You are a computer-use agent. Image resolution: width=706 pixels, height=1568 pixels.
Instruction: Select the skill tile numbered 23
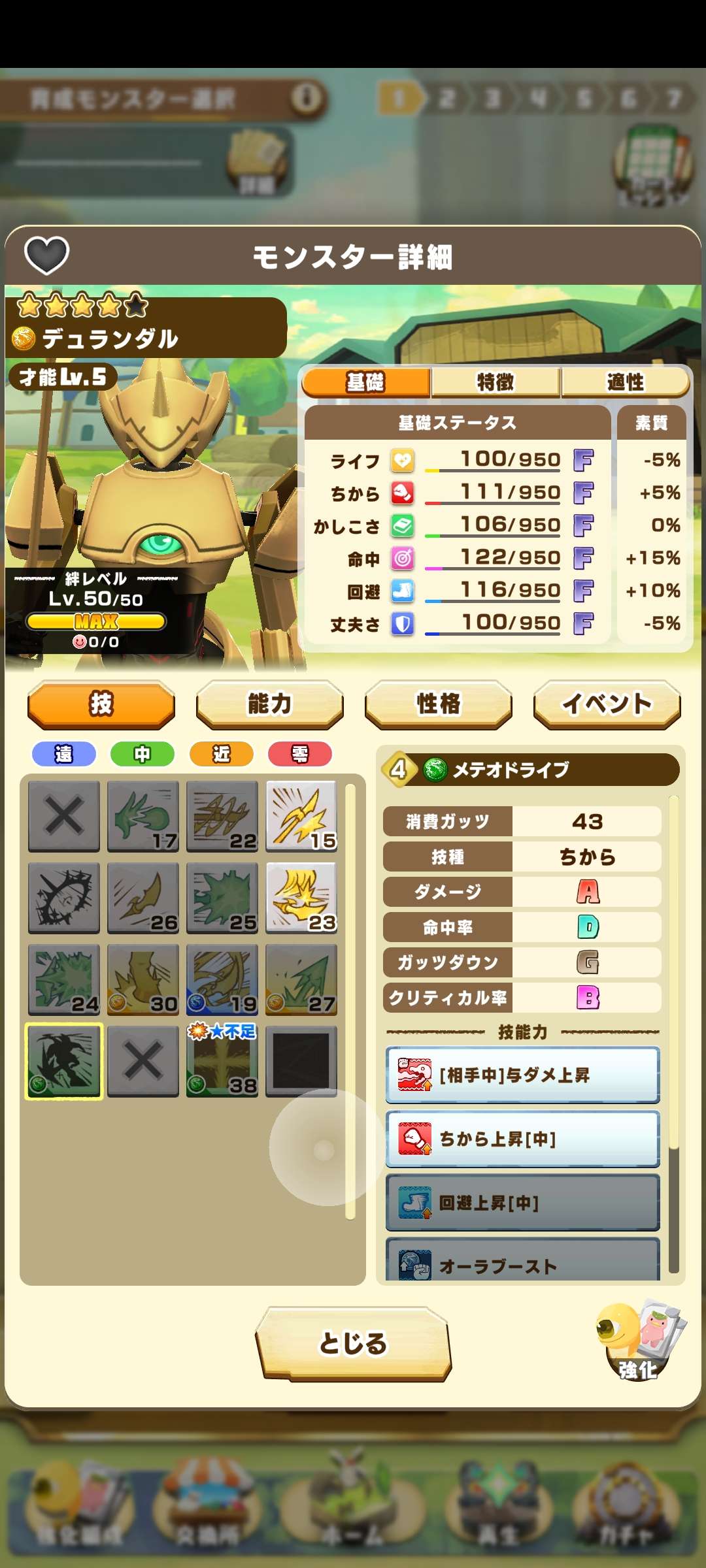301,898
